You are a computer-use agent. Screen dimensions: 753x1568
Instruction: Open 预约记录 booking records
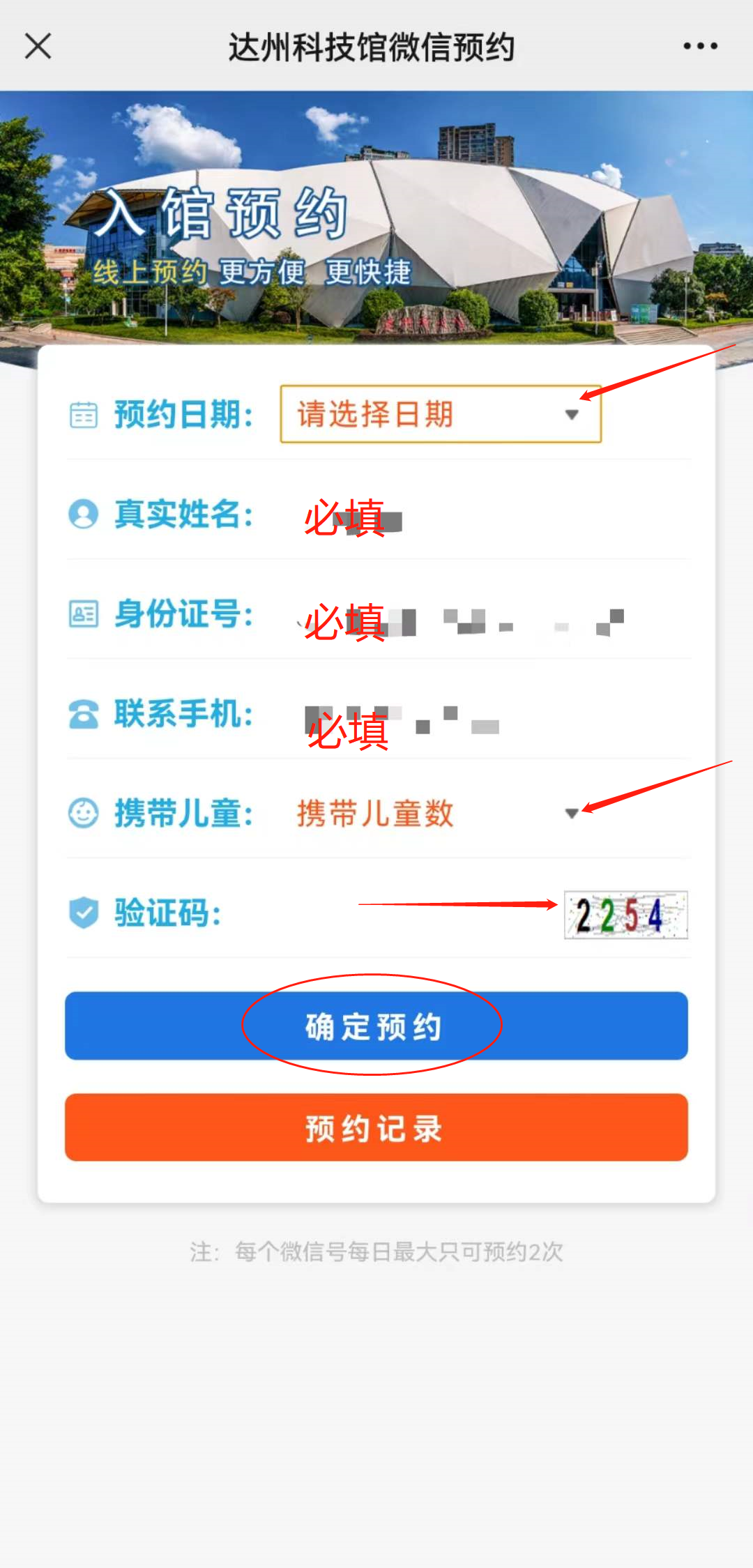pos(376,1127)
